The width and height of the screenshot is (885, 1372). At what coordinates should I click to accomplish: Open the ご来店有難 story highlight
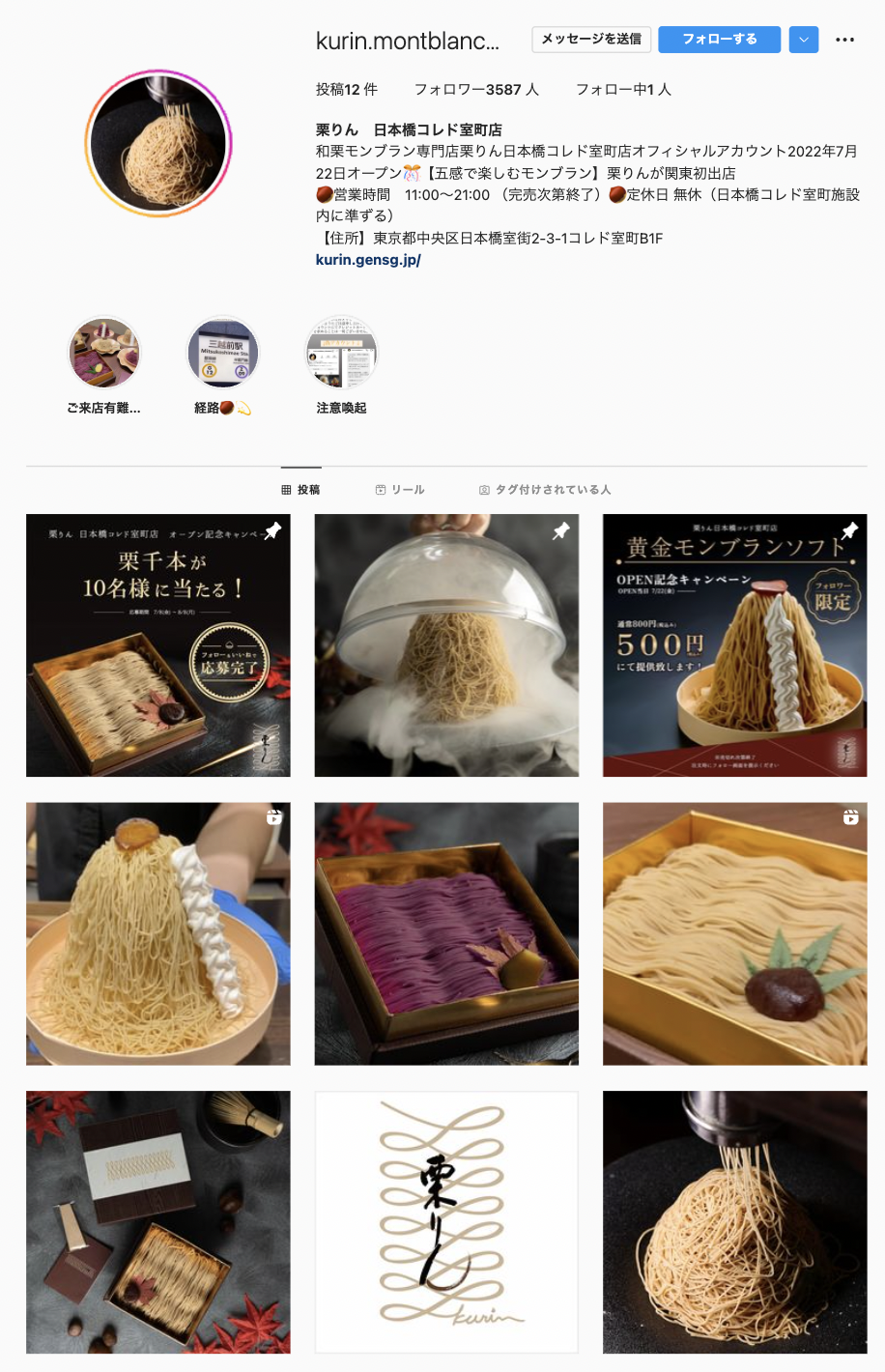[x=104, y=354]
